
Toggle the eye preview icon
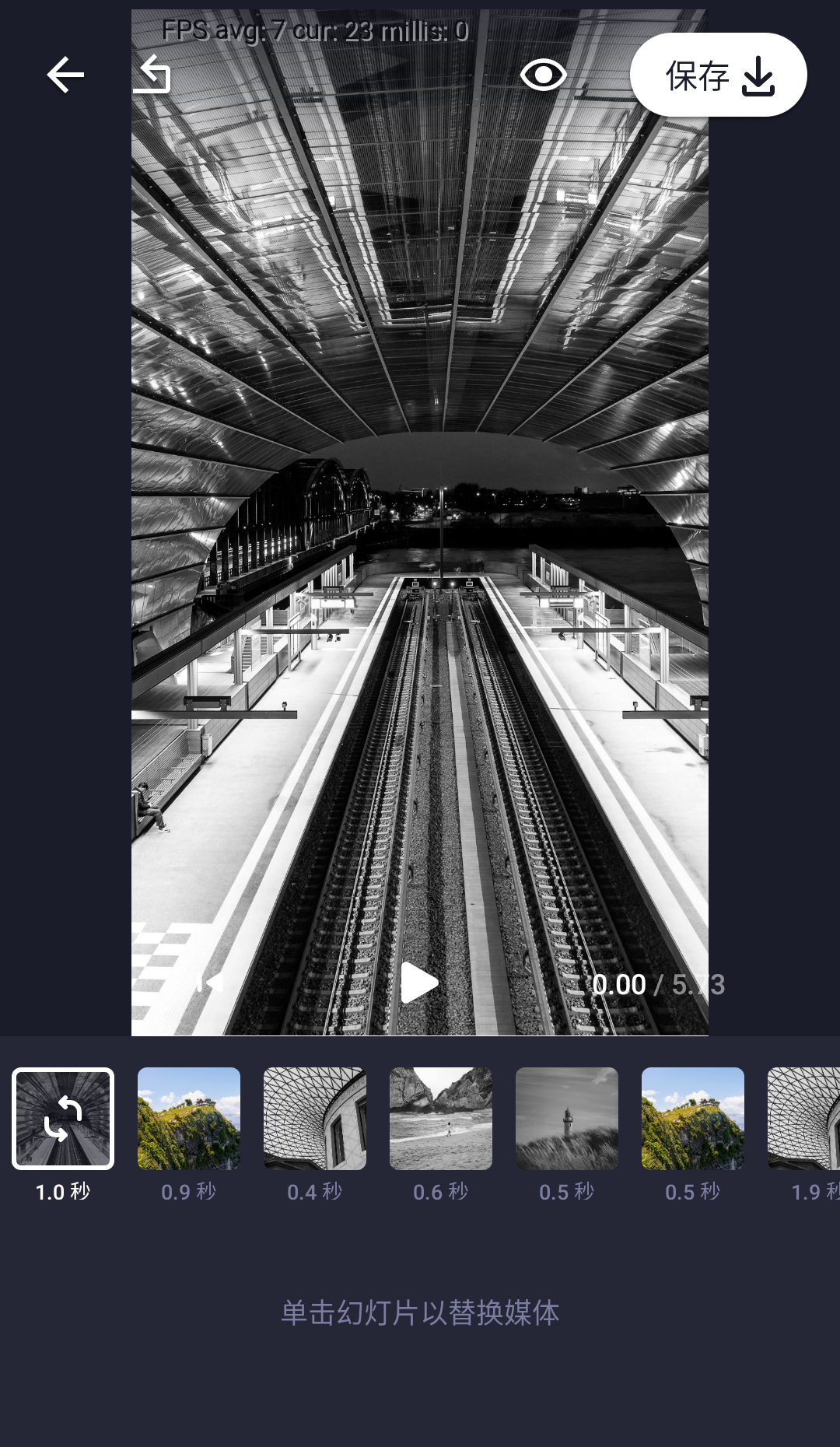(x=543, y=75)
